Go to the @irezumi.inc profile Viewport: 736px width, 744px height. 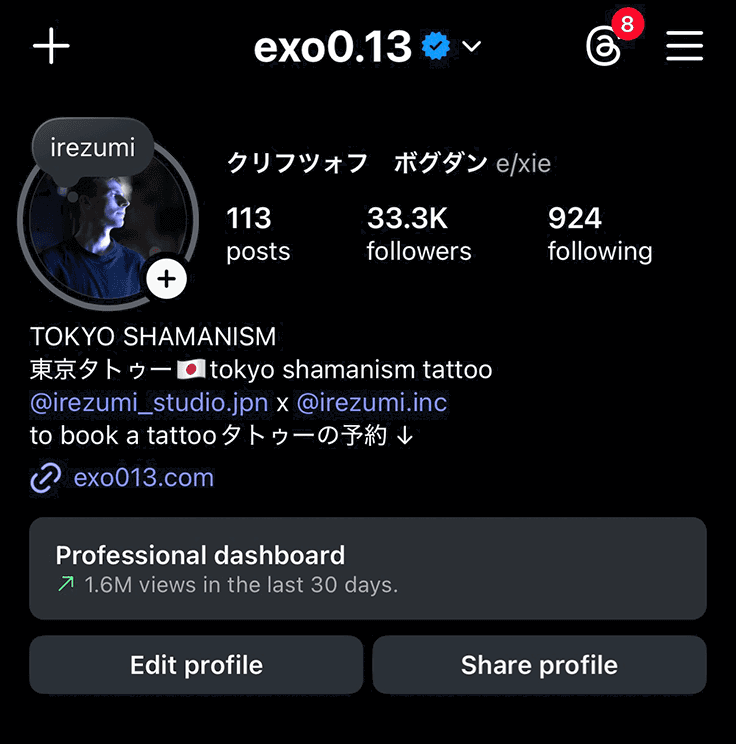coord(372,403)
